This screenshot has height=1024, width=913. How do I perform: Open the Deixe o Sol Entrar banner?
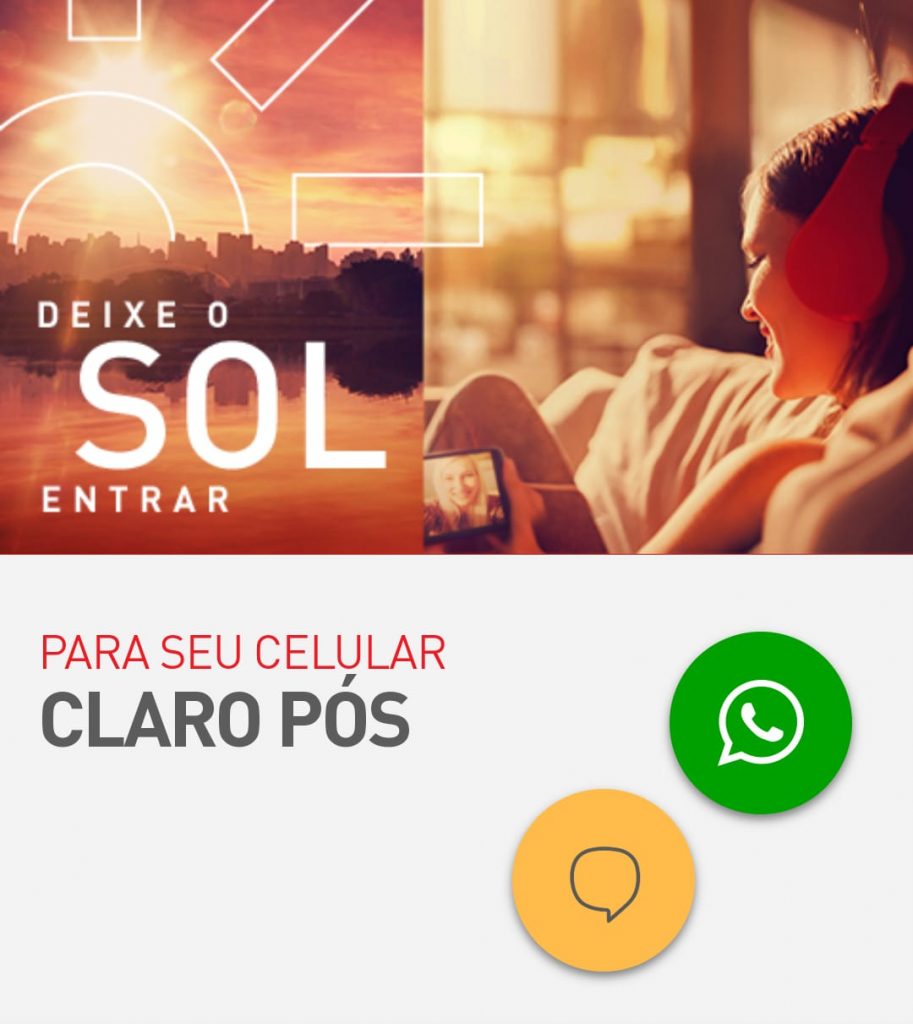point(456,276)
